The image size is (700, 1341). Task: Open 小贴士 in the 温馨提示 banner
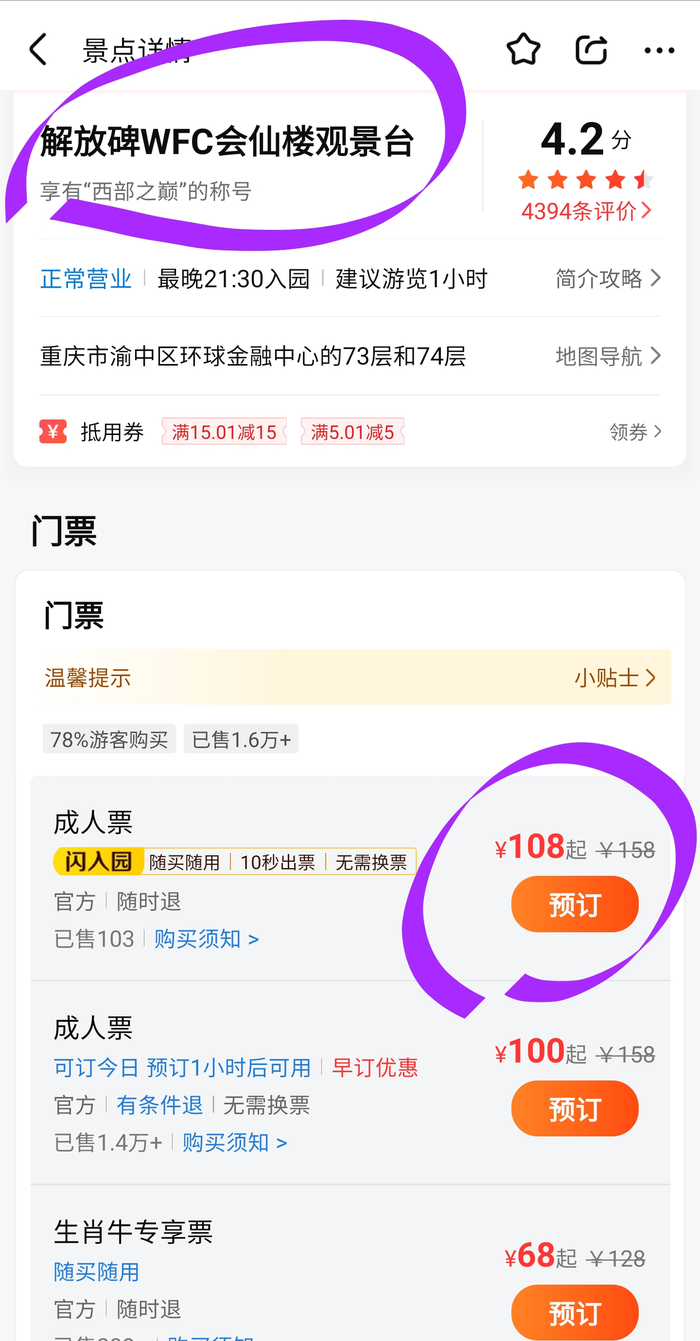pyautogui.click(x=614, y=678)
